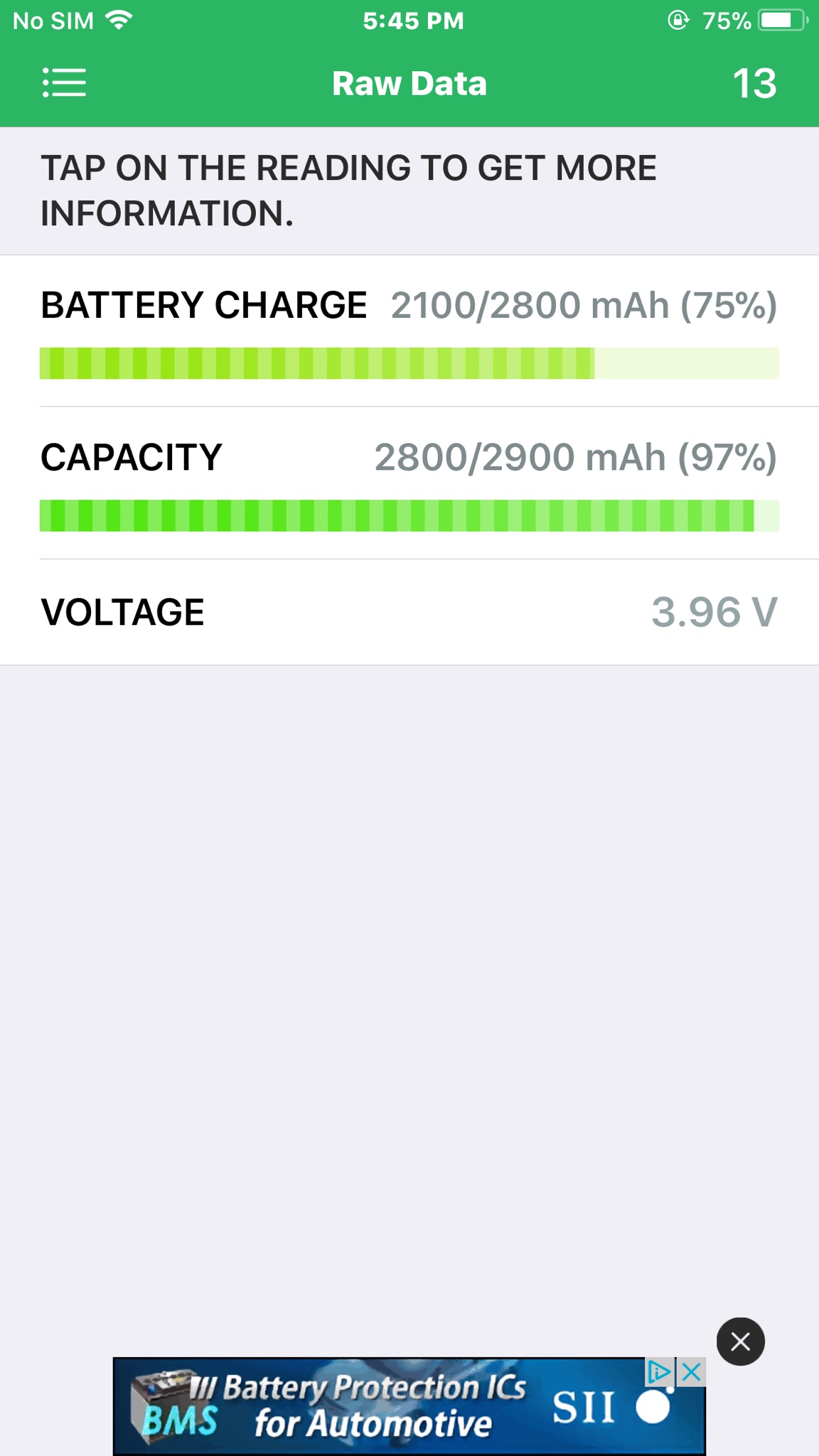The height and width of the screenshot is (1456, 819).
Task: Open the AdChoices info icon
Action: point(660,1372)
